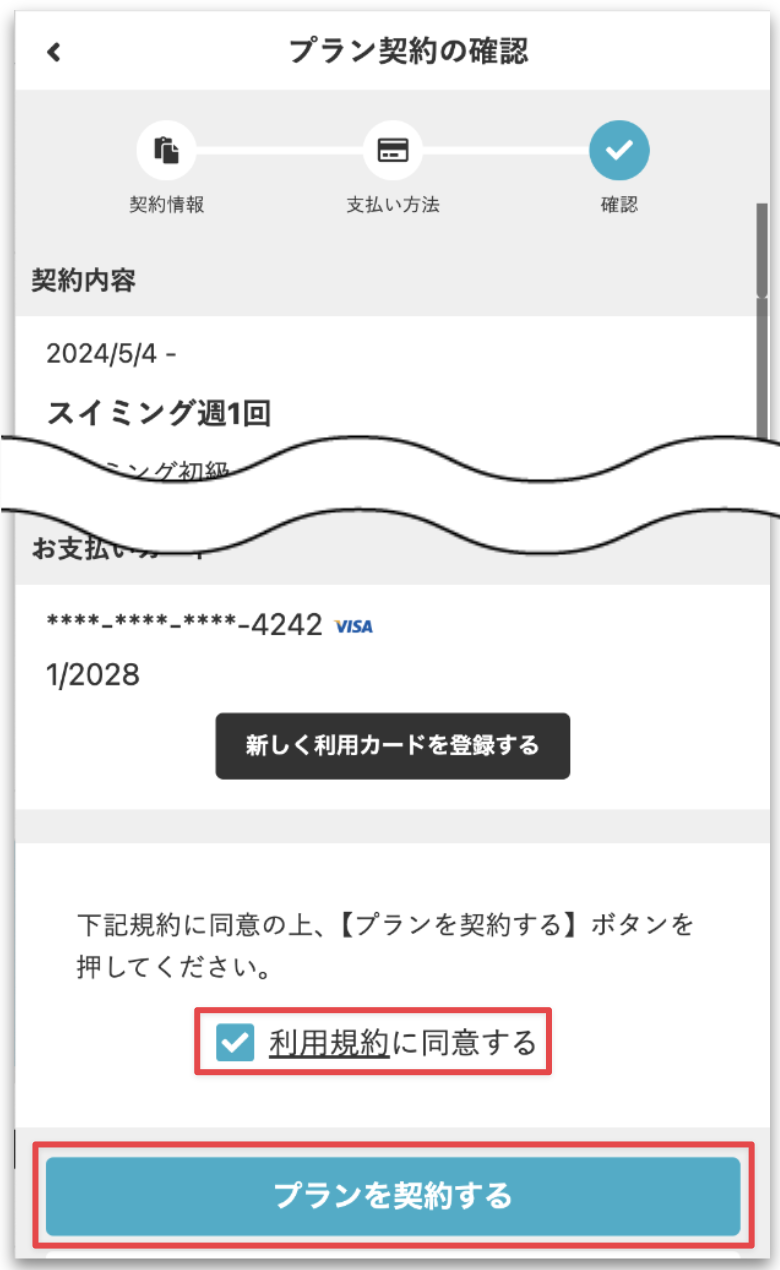The height and width of the screenshot is (1270, 780).
Task: Open the 利用規約 terms link
Action: (x=328, y=1044)
